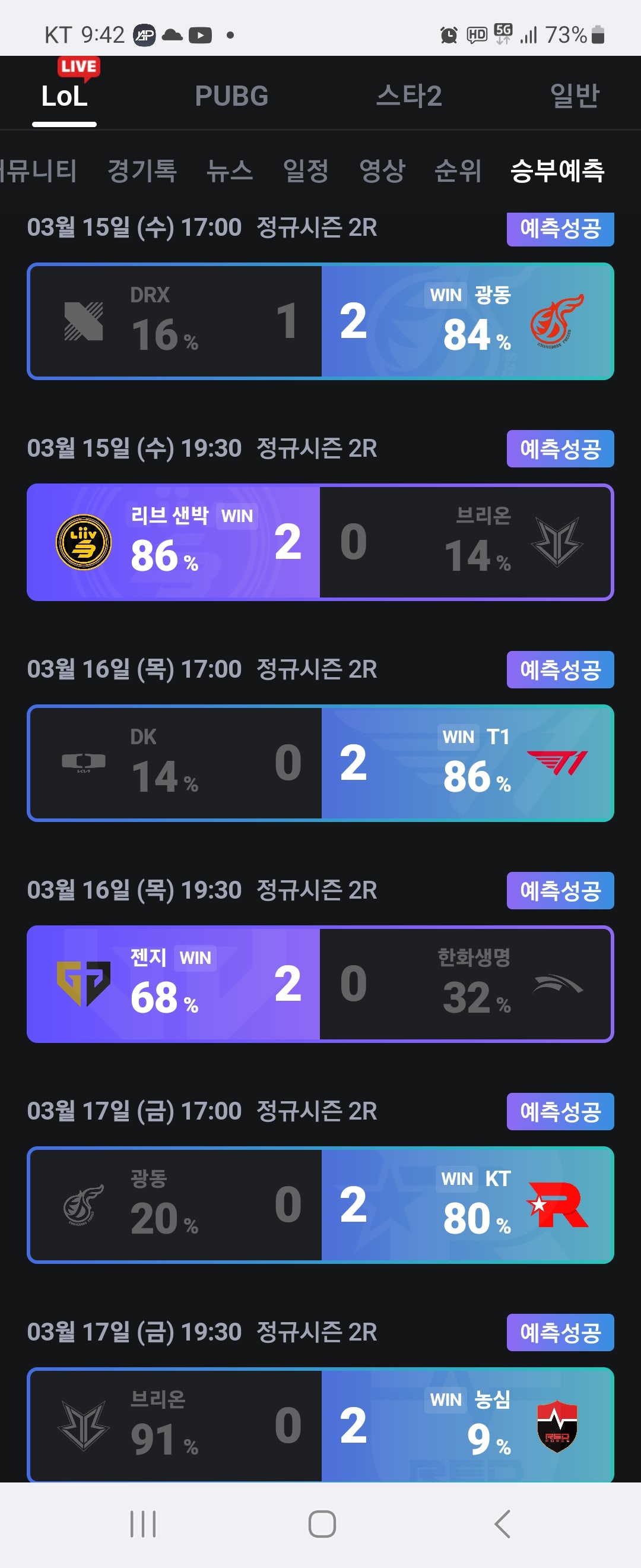Open the 뉴스 menu item
Screen dimensions: 641x1568
point(229,172)
